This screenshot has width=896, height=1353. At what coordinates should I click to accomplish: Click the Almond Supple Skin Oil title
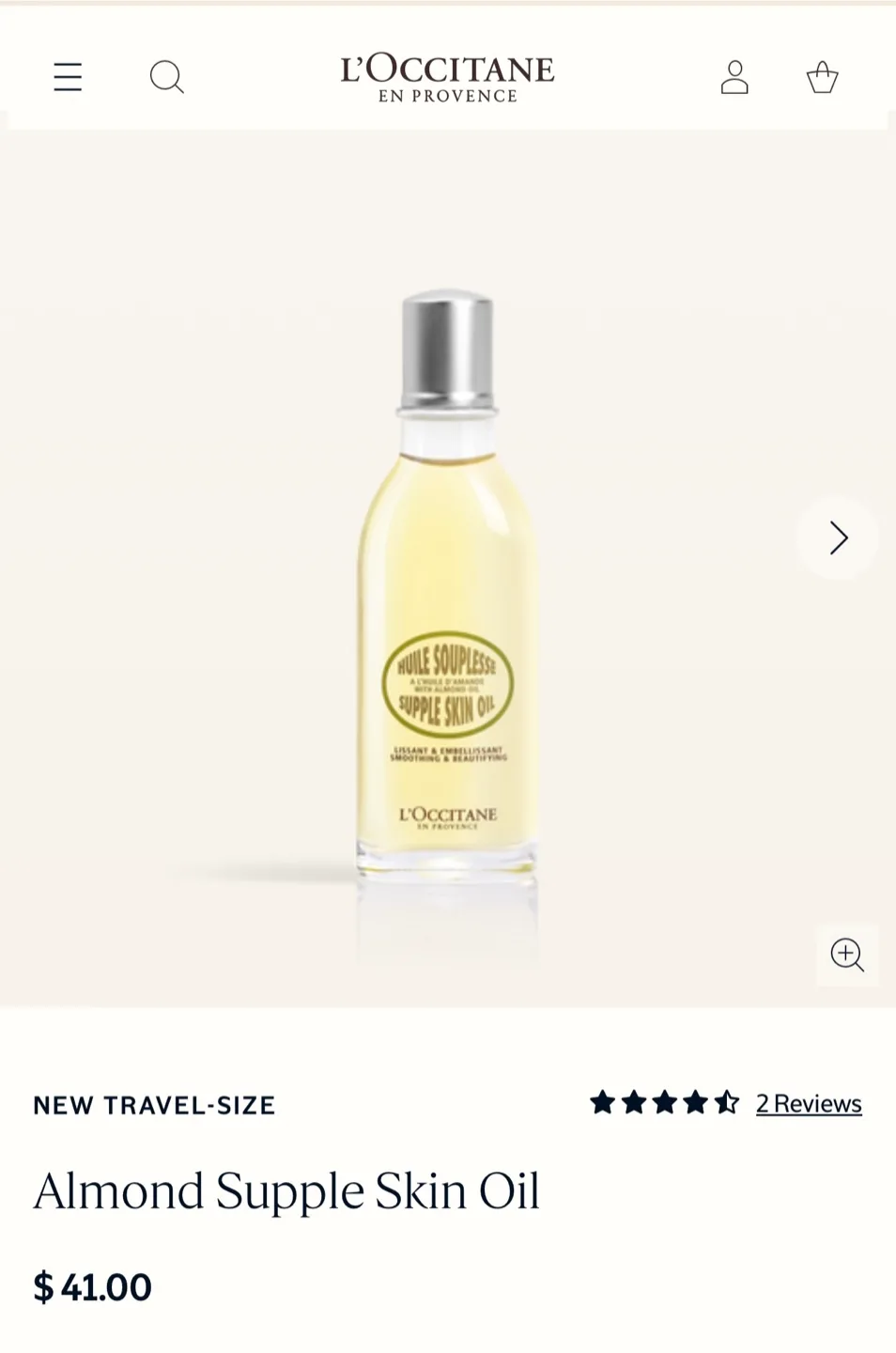286,1191
